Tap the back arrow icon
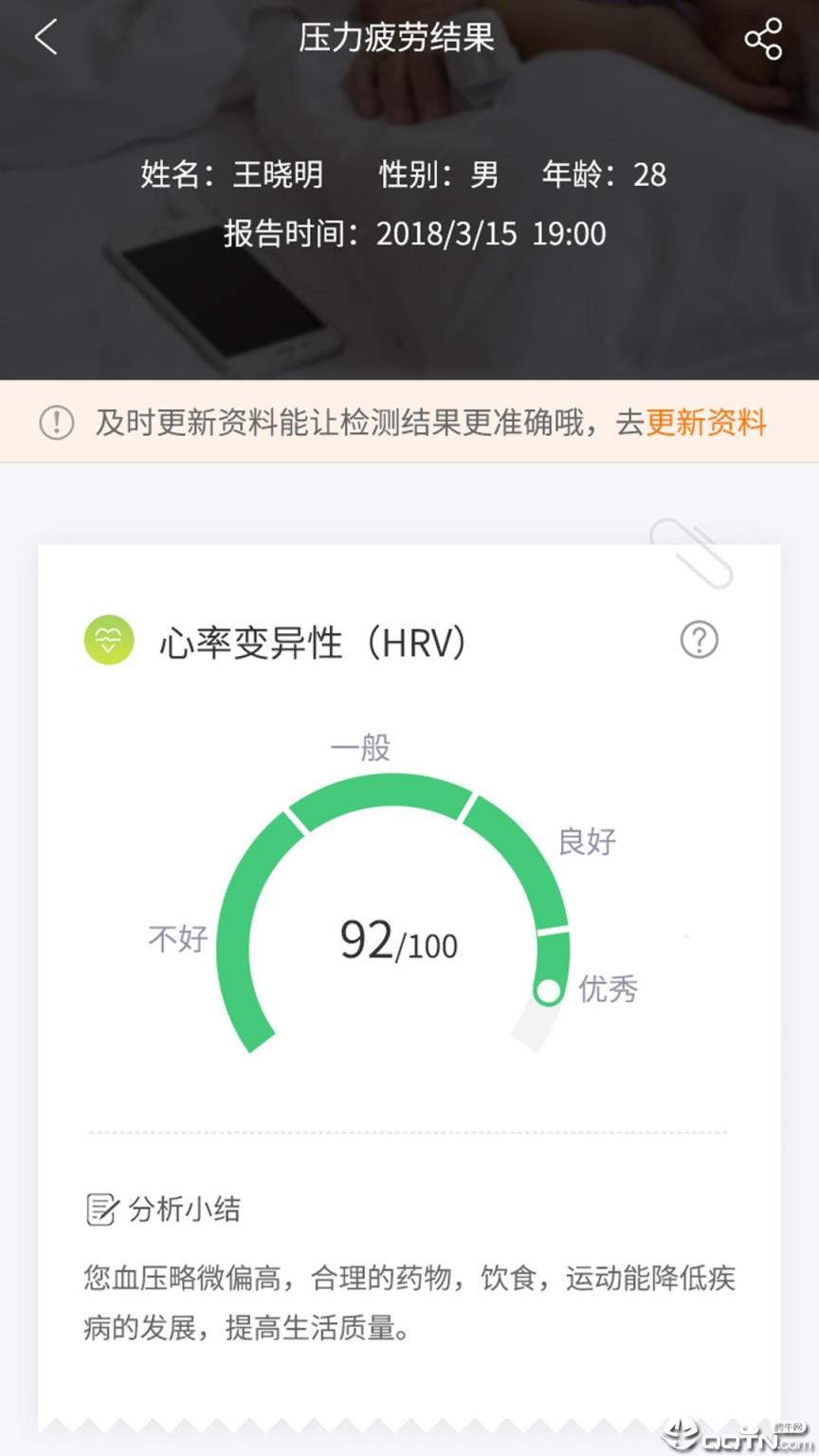819x1456 pixels. point(45,38)
